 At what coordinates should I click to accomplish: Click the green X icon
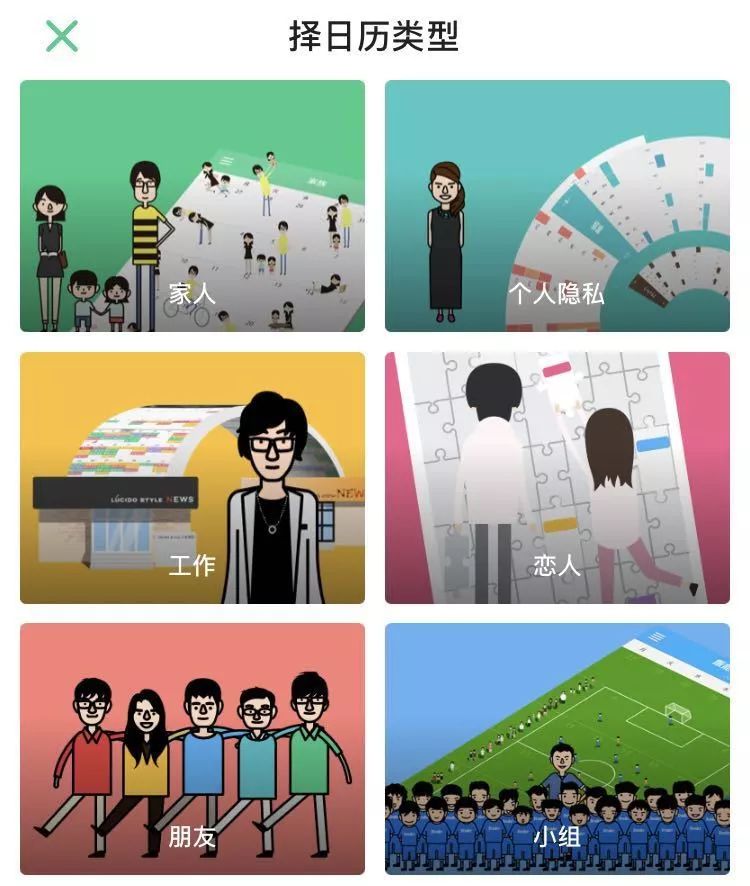point(62,36)
